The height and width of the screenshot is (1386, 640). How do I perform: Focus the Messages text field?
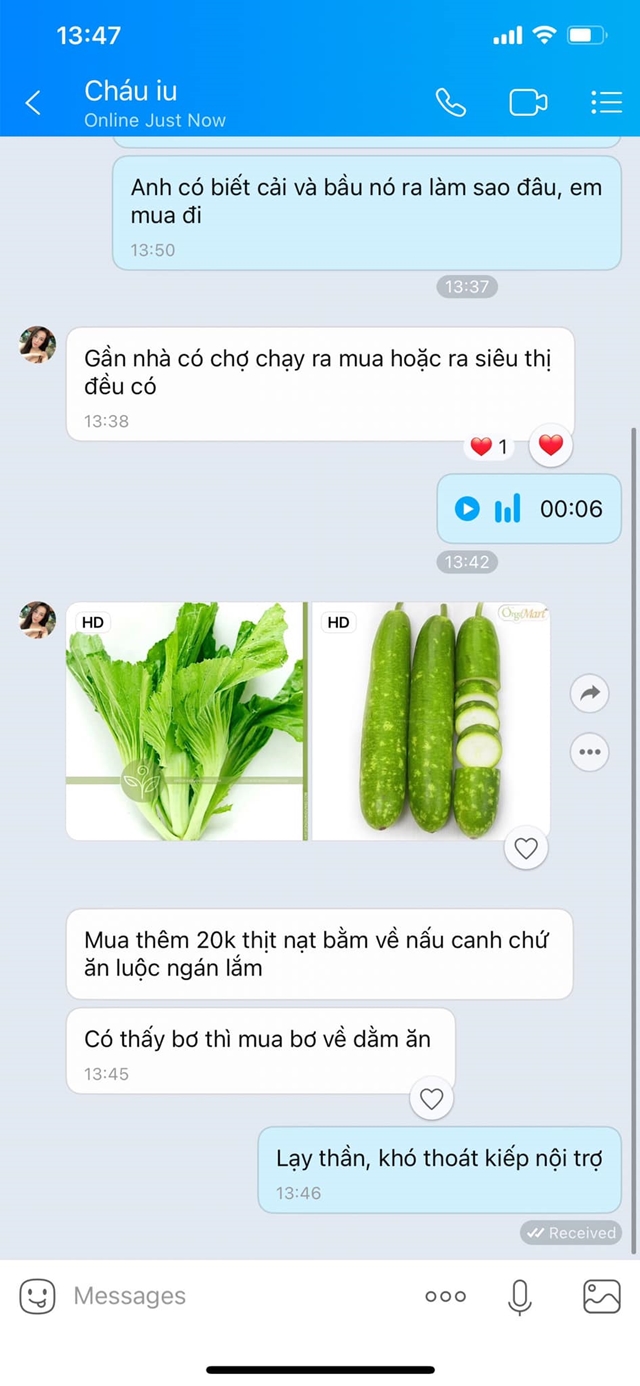click(x=230, y=1296)
